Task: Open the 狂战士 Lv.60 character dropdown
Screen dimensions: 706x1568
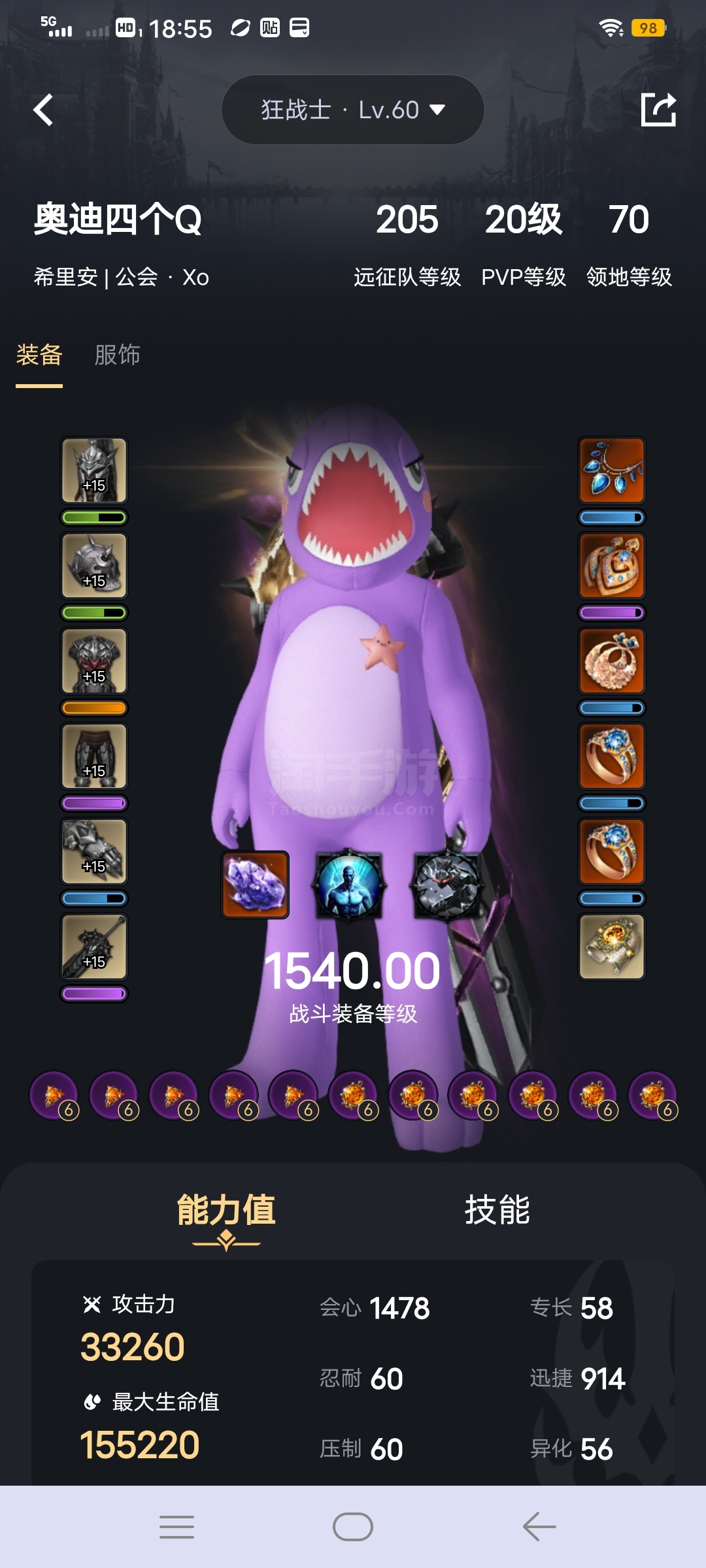Action: click(353, 110)
